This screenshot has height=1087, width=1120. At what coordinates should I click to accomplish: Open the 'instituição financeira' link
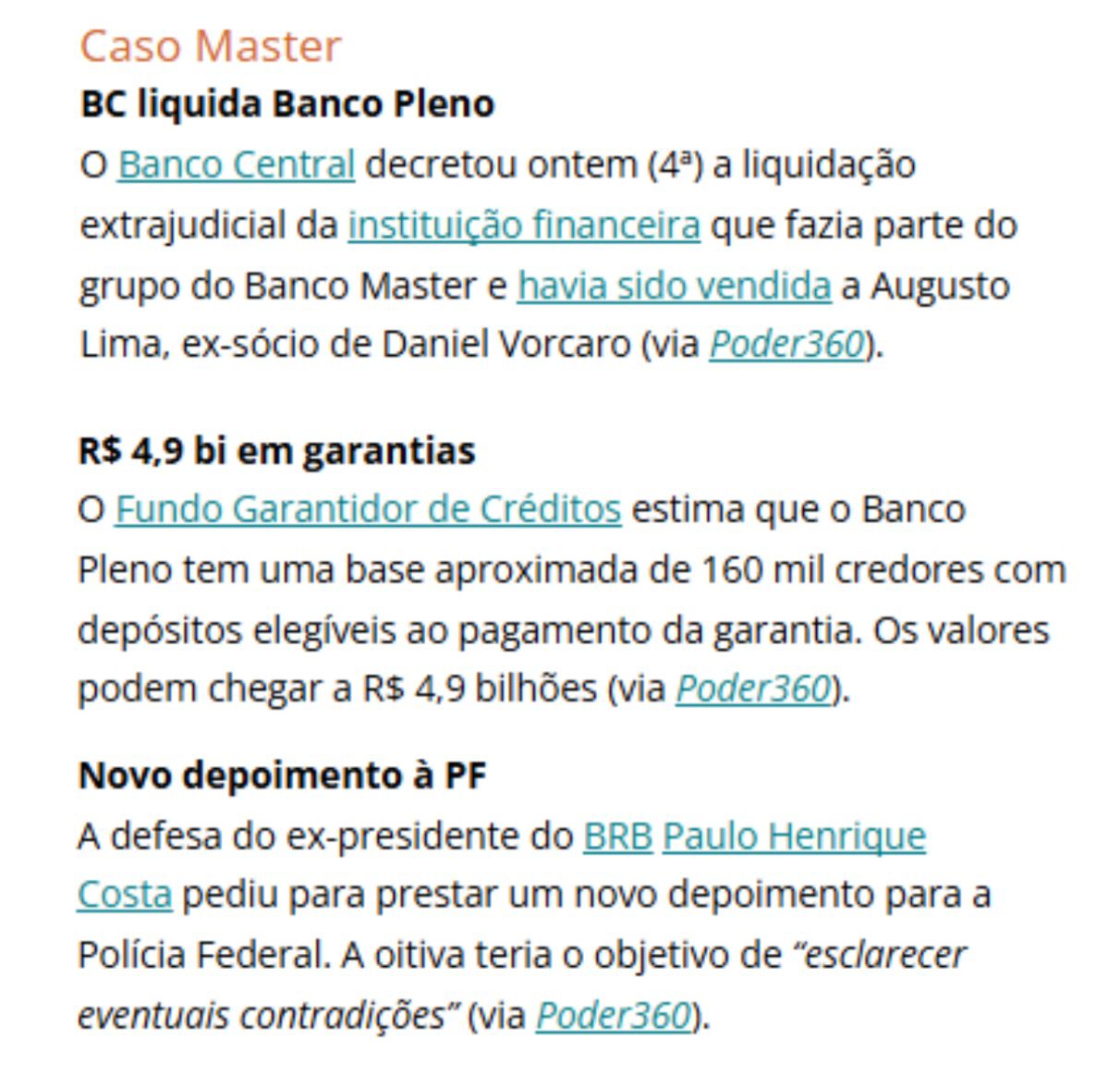[x=523, y=225]
